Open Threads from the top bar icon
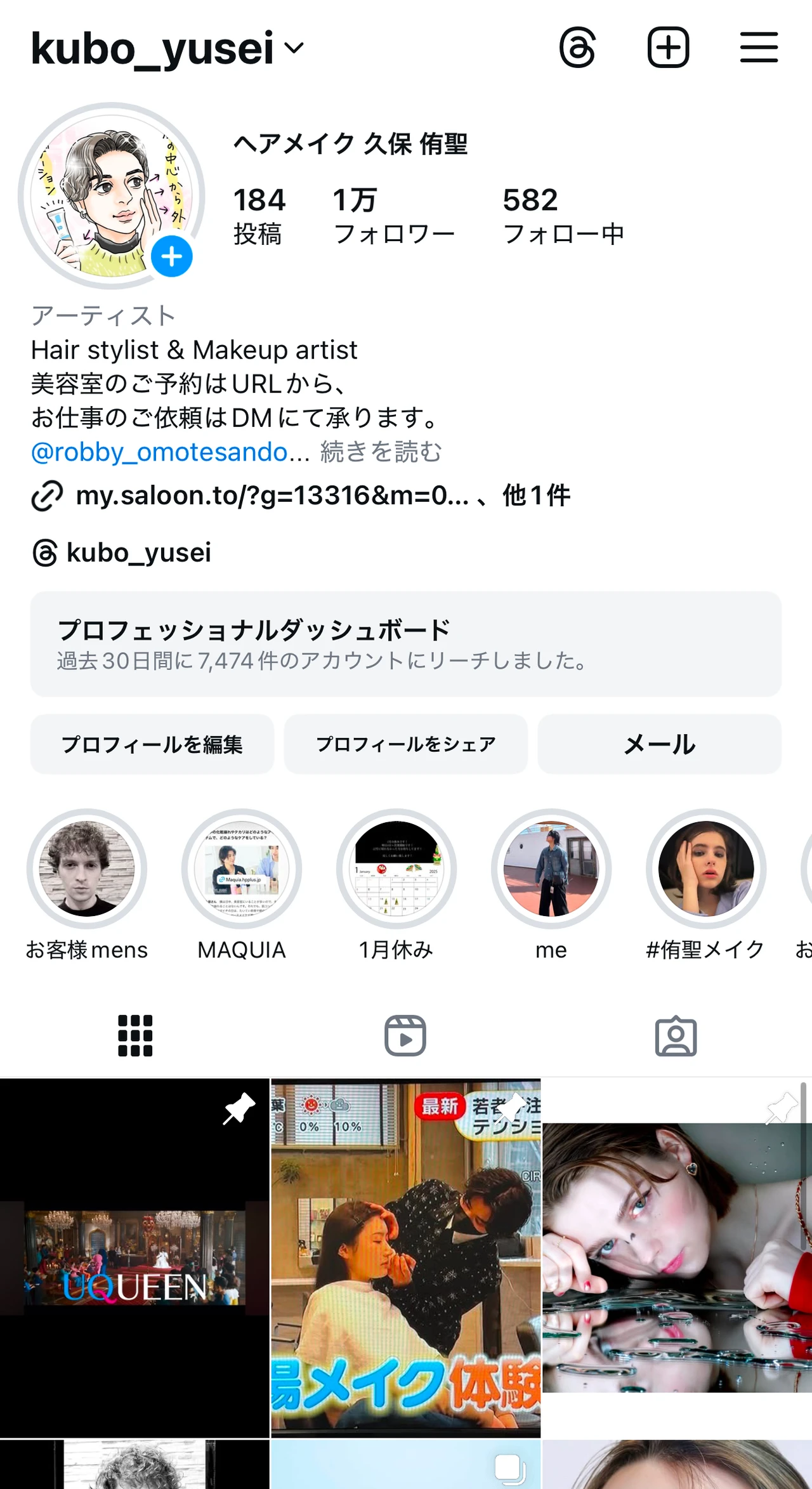Viewport: 812px width, 1489px height. 577,48
